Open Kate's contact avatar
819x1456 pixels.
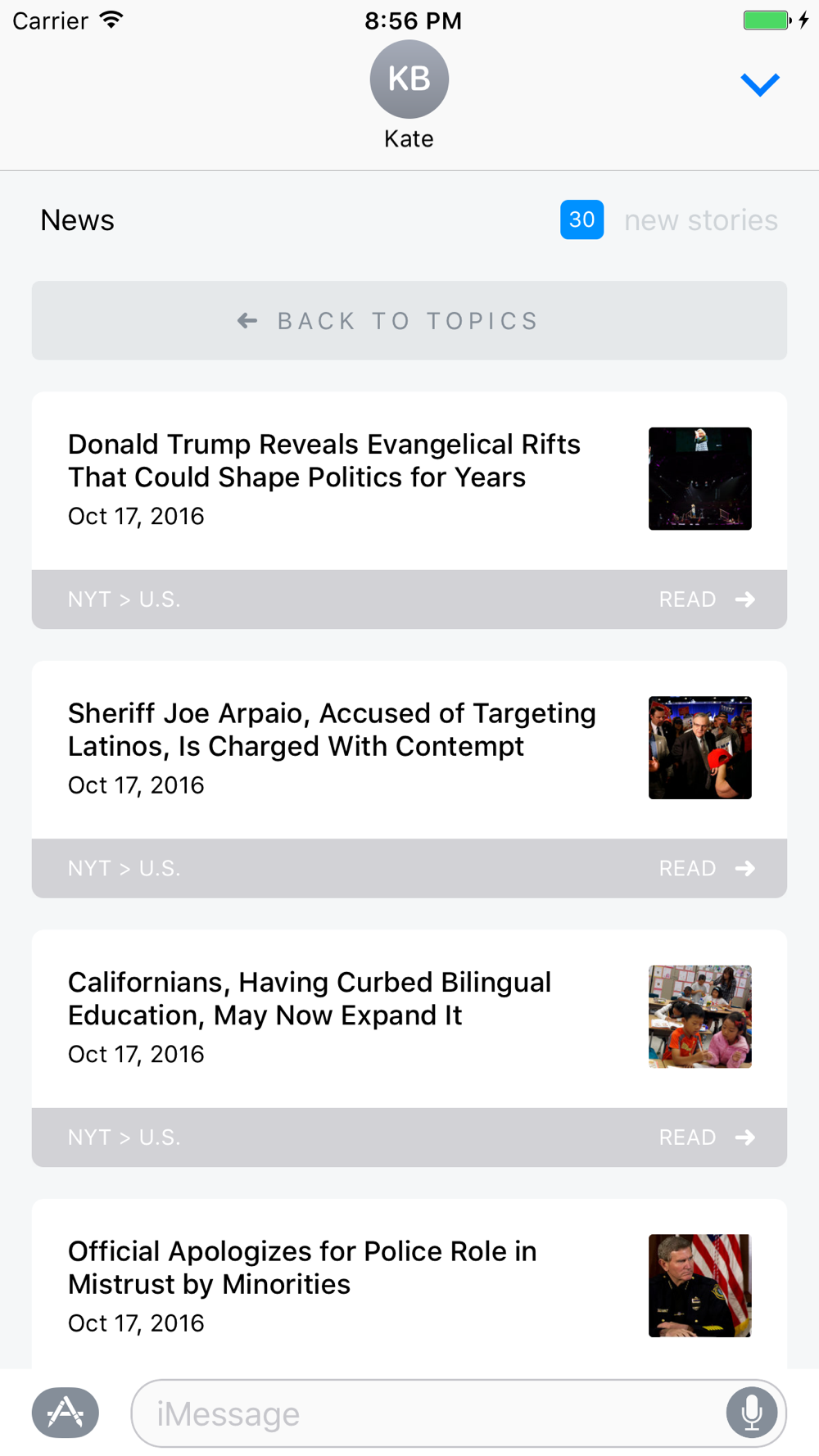point(409,79)
